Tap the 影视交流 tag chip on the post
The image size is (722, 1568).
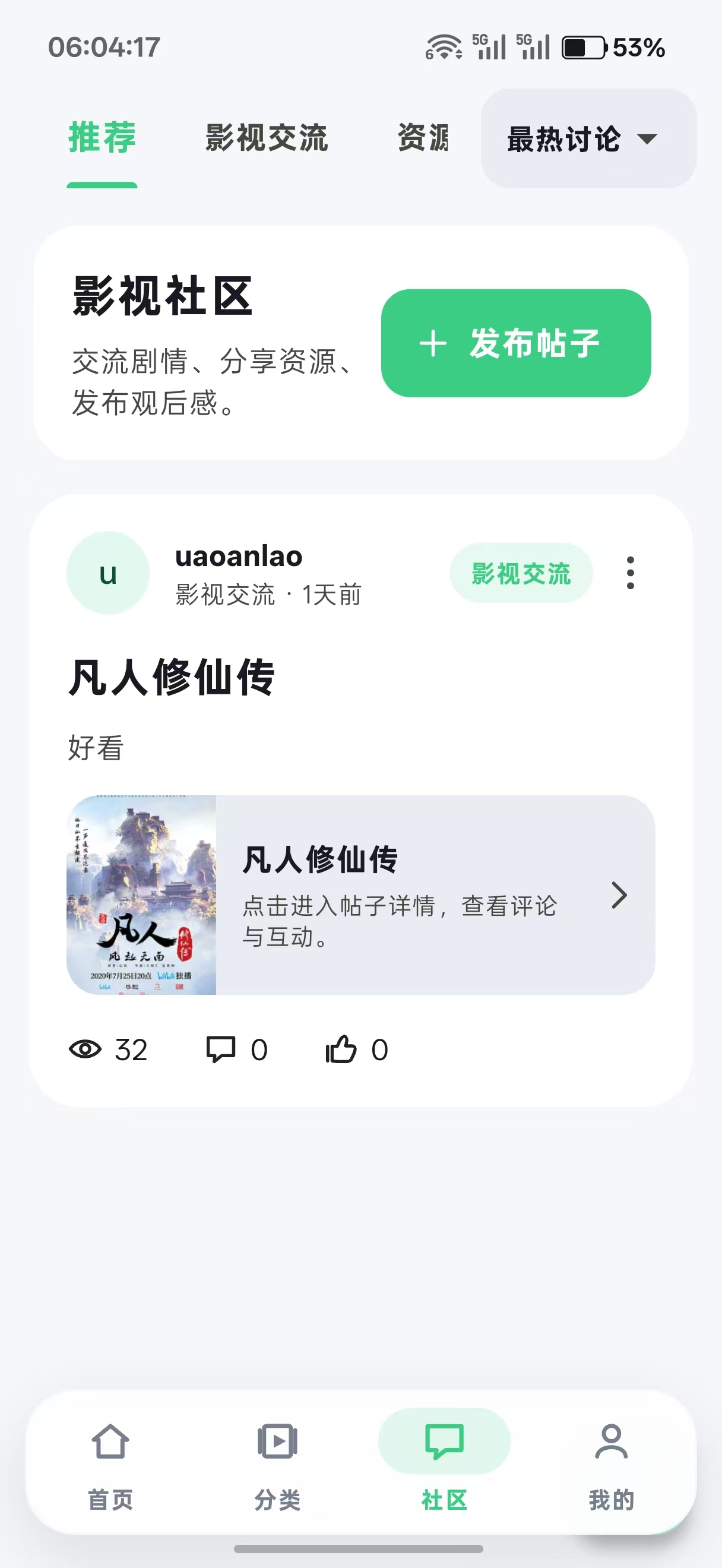[521, 573]
